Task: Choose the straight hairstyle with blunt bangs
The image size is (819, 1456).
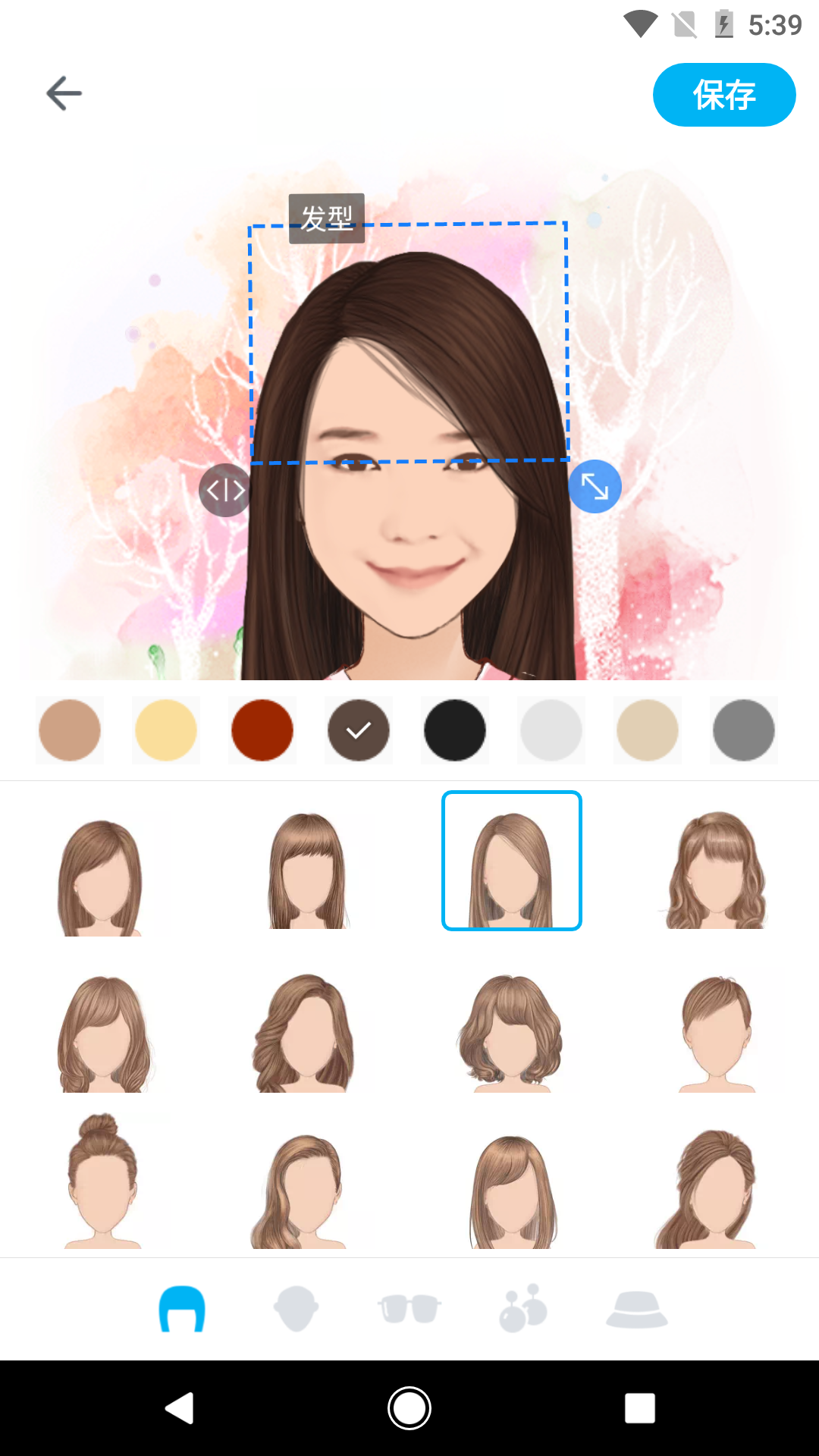Action: (307, 871)
